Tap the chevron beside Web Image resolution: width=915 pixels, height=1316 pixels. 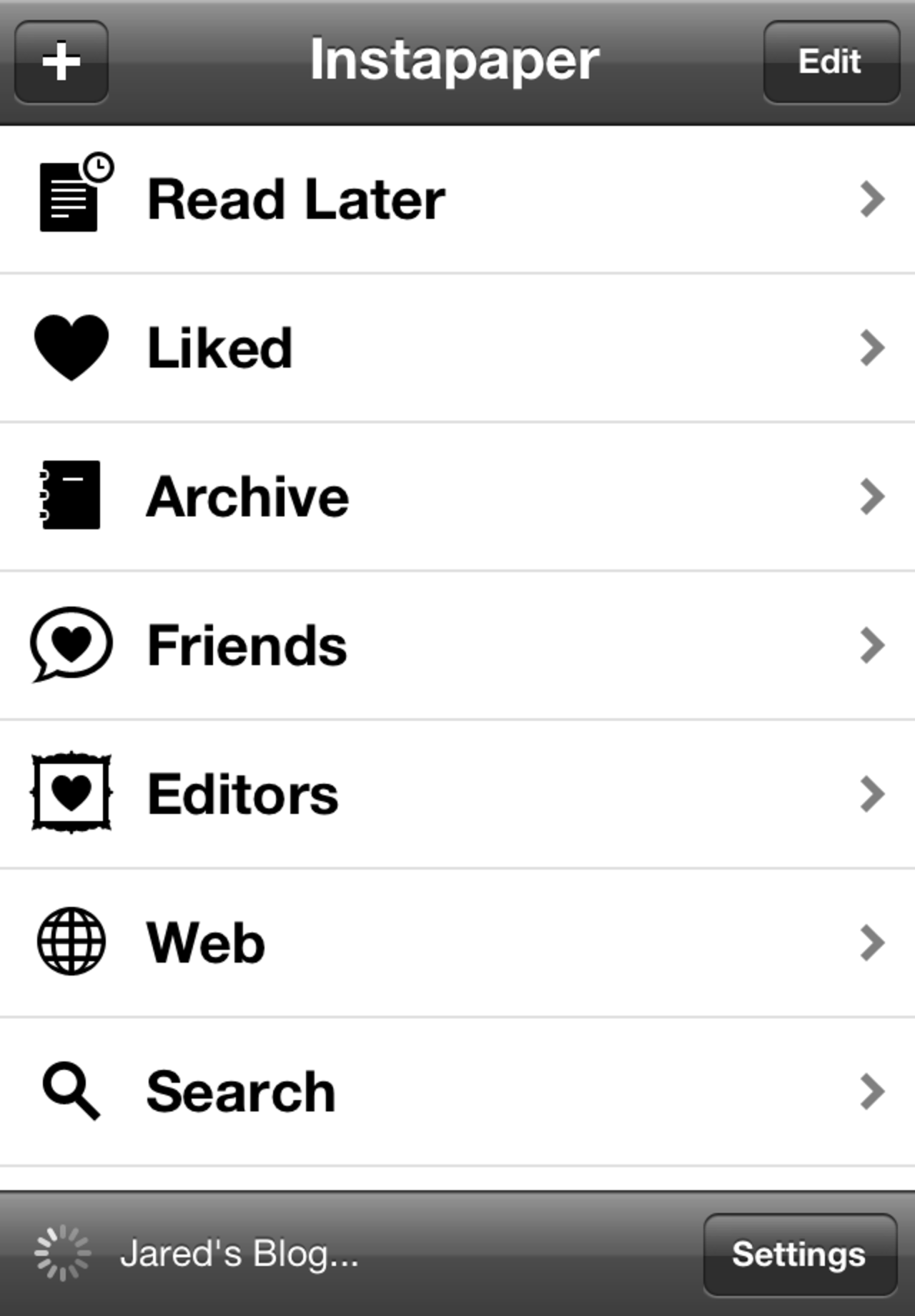871,941
